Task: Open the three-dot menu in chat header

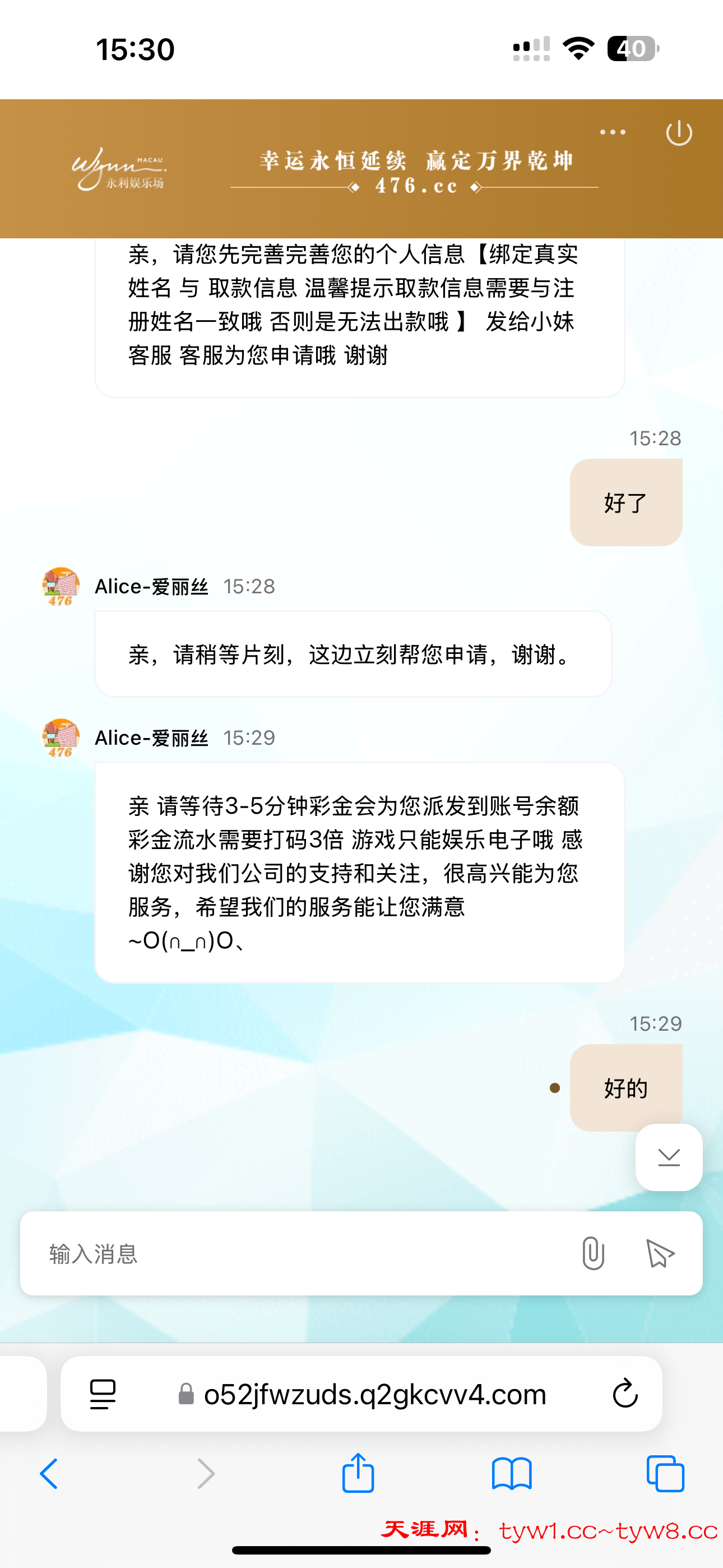Action: coord(612,132)
